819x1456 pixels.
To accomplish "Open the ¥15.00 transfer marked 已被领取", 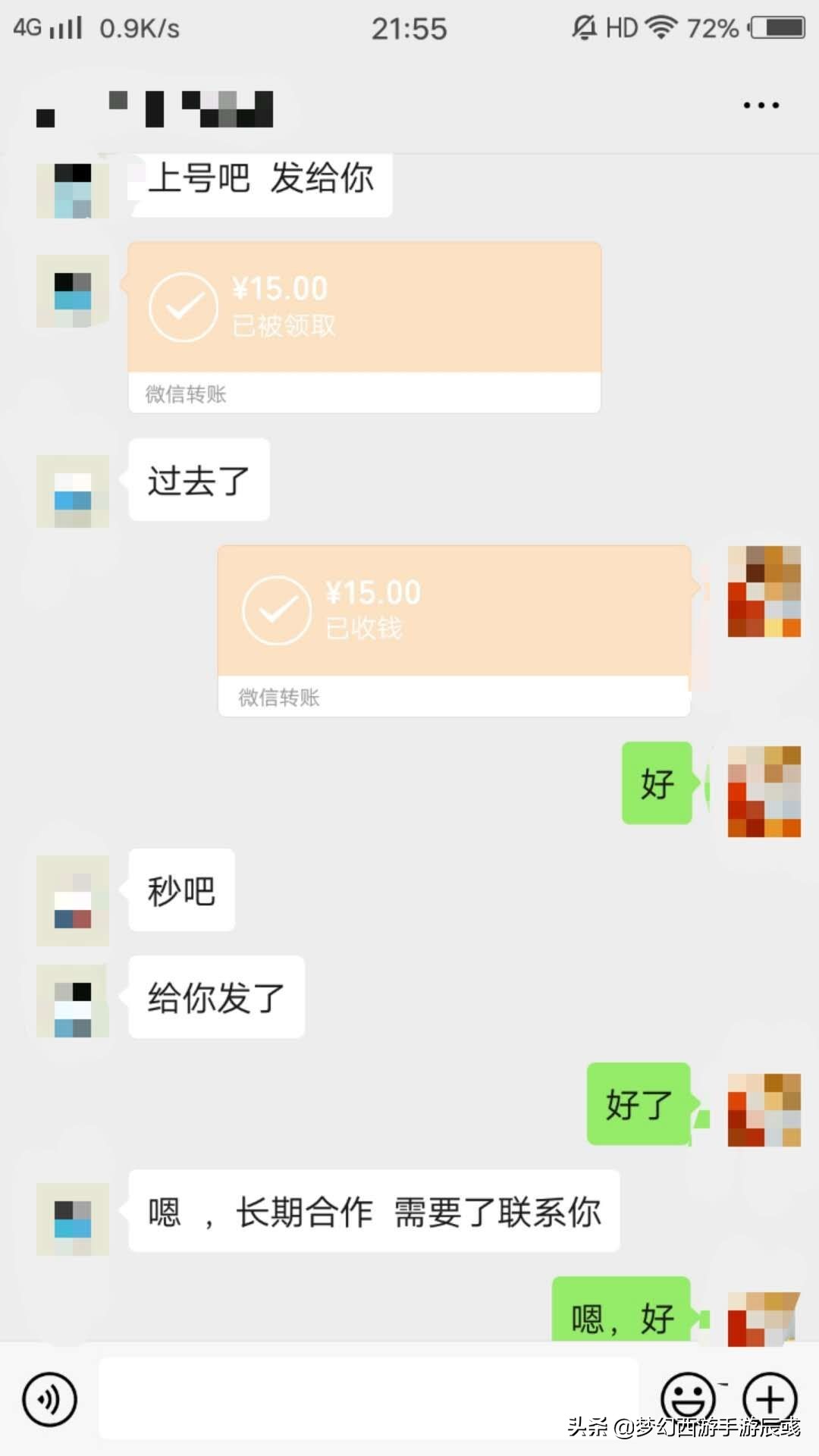I will 364,327.
